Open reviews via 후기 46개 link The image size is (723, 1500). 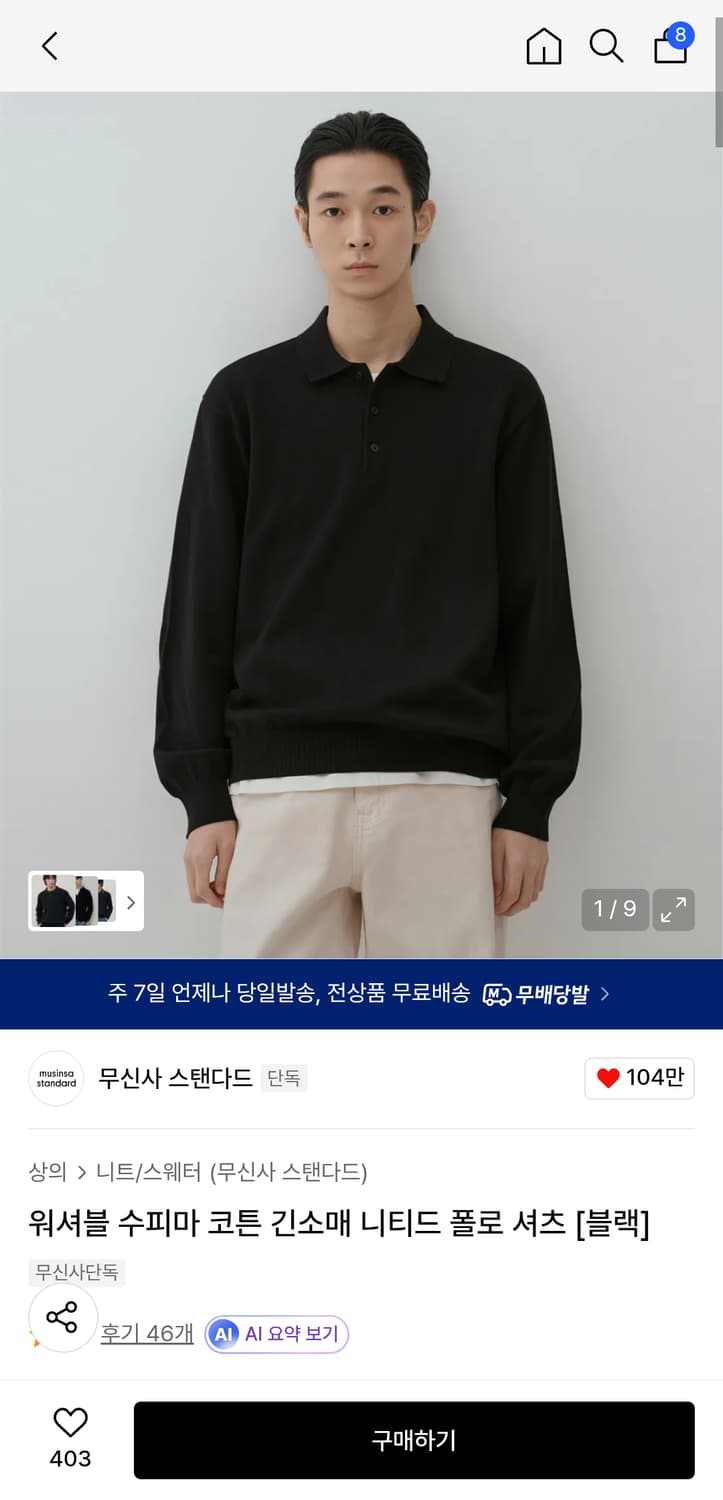[x=146, y=1334]
